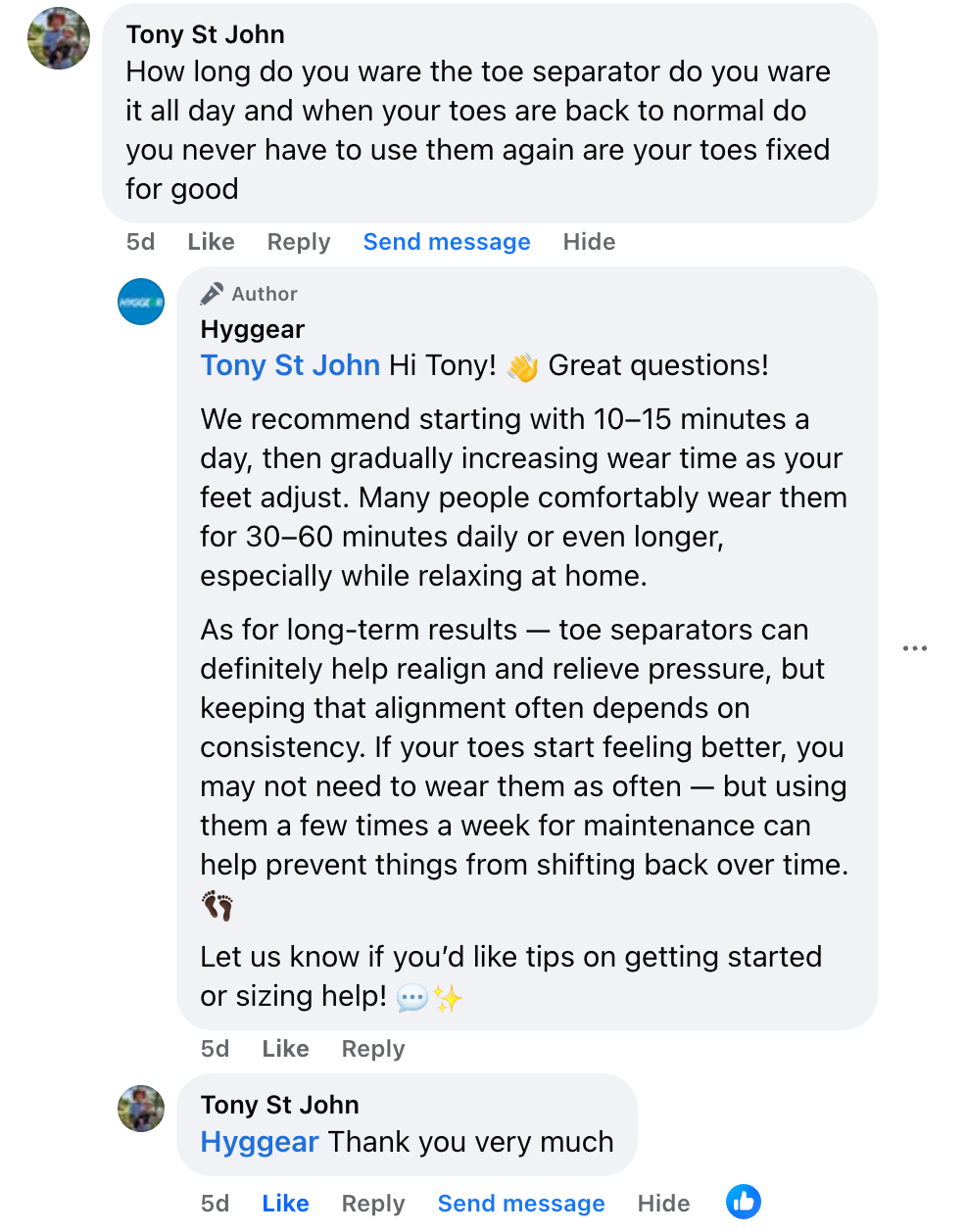The width and height of the screenshot is (966, 1232).
Task: Hide Tony St John's toe separator question
Action: tap(589, 242)
